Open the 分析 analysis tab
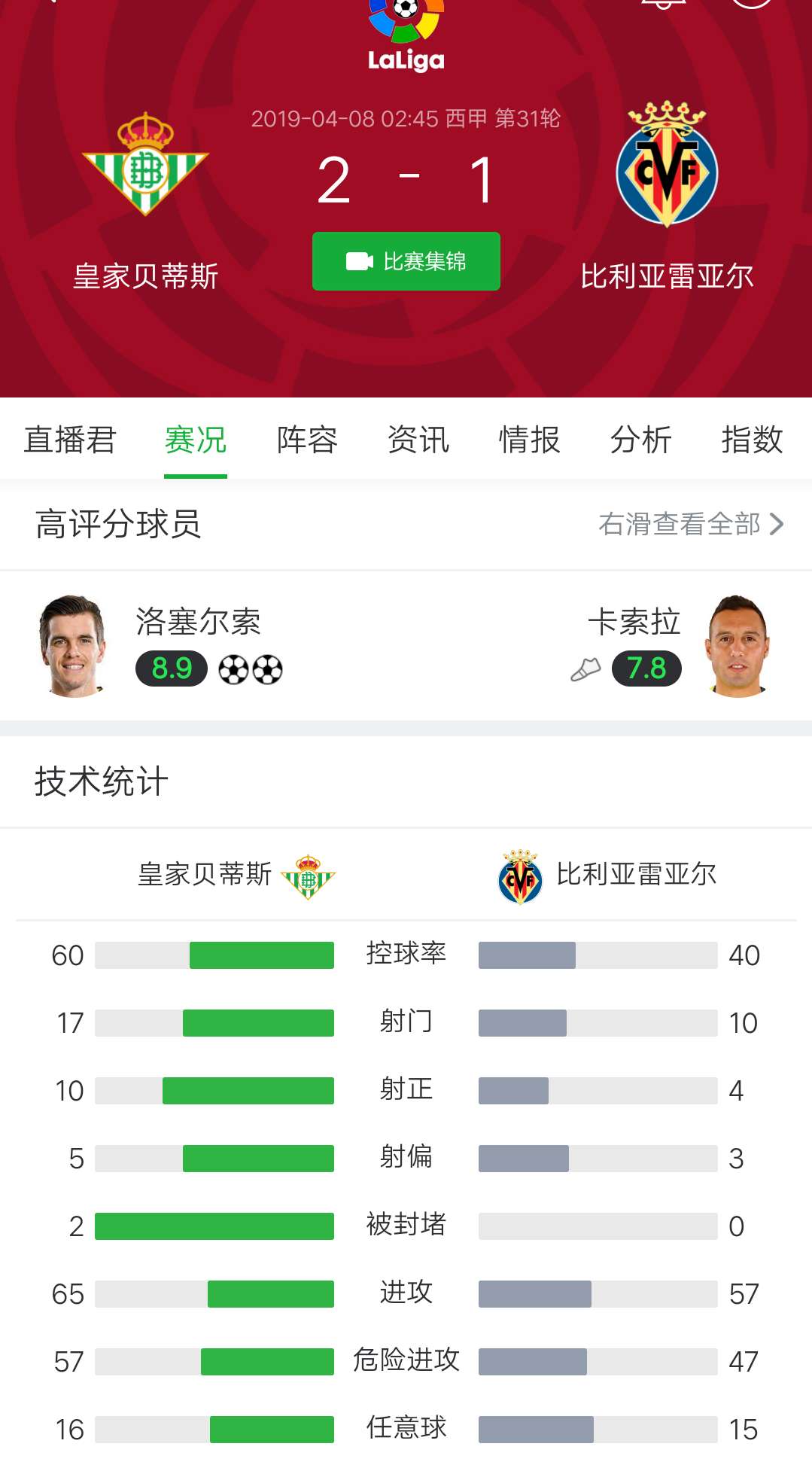812x1474 pixels. coord(640,440)
